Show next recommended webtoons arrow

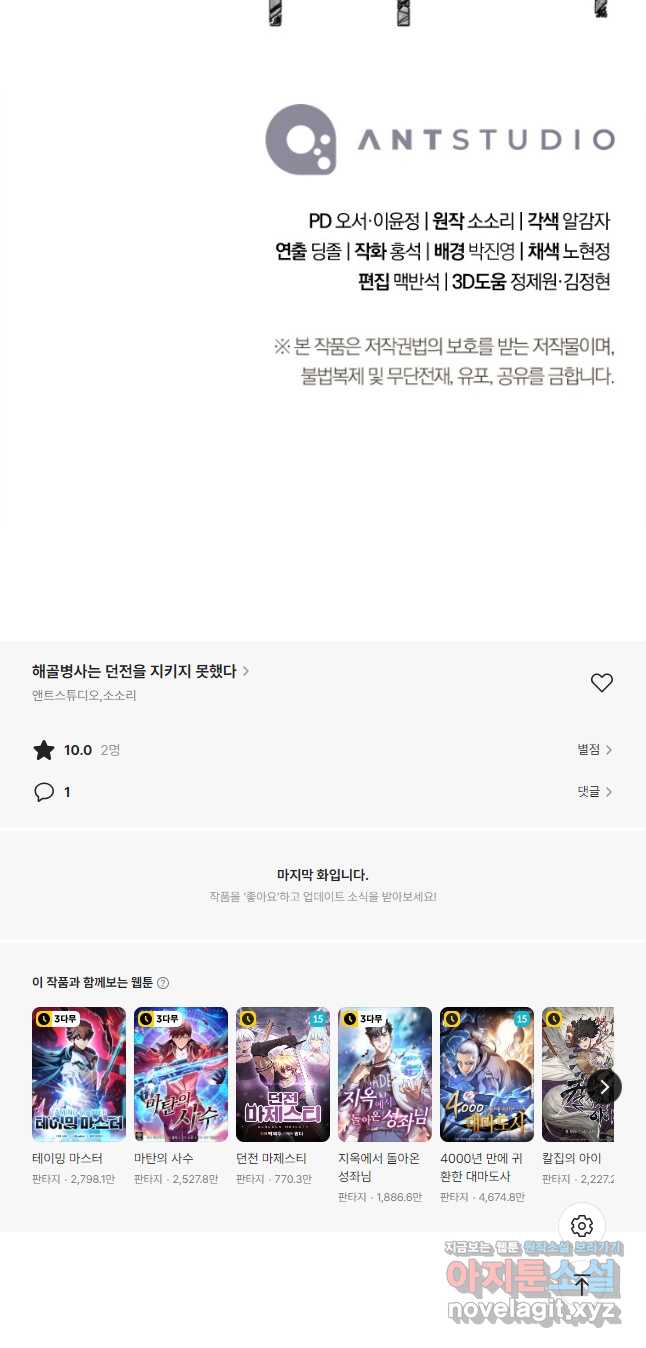tap(604, 1087)
